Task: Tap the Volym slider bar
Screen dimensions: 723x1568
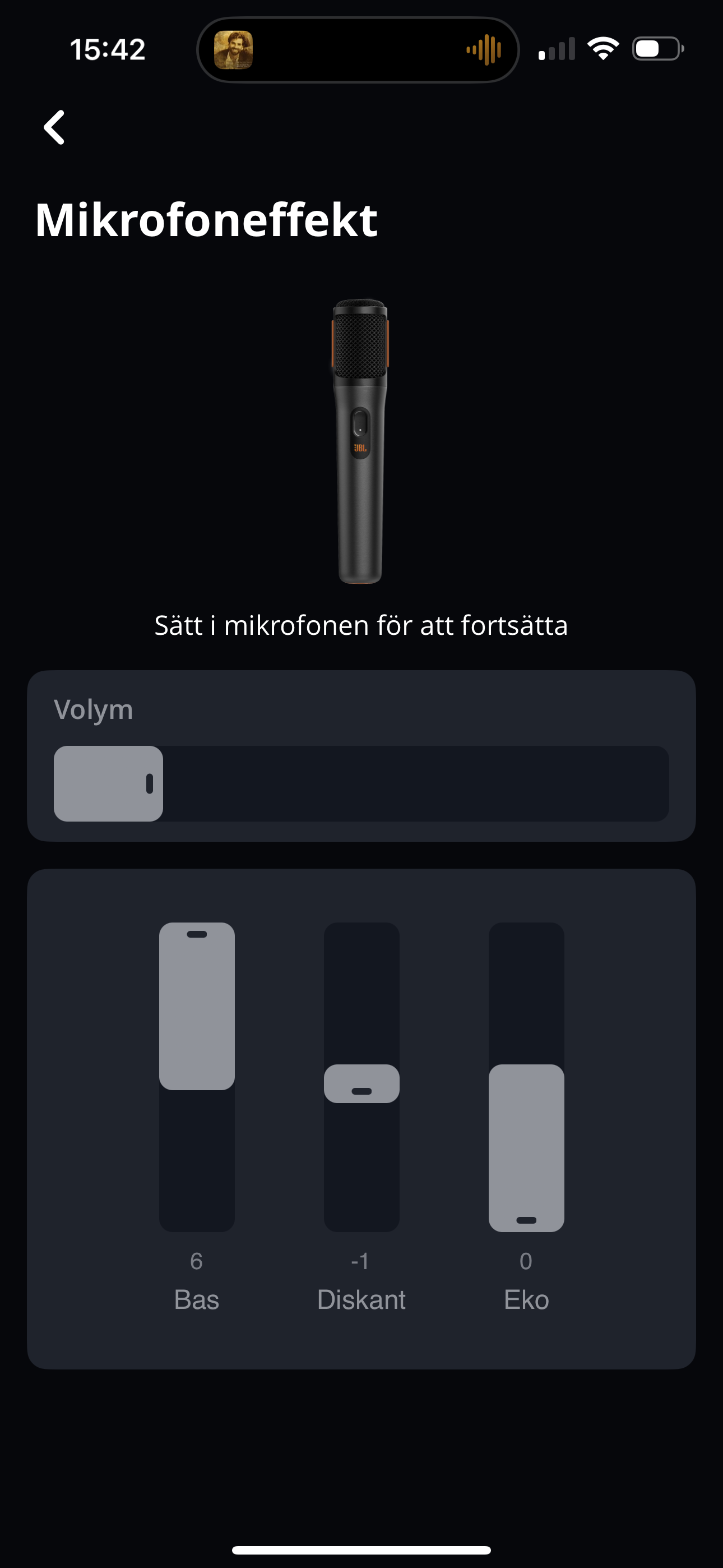Action: click(361, 783)
